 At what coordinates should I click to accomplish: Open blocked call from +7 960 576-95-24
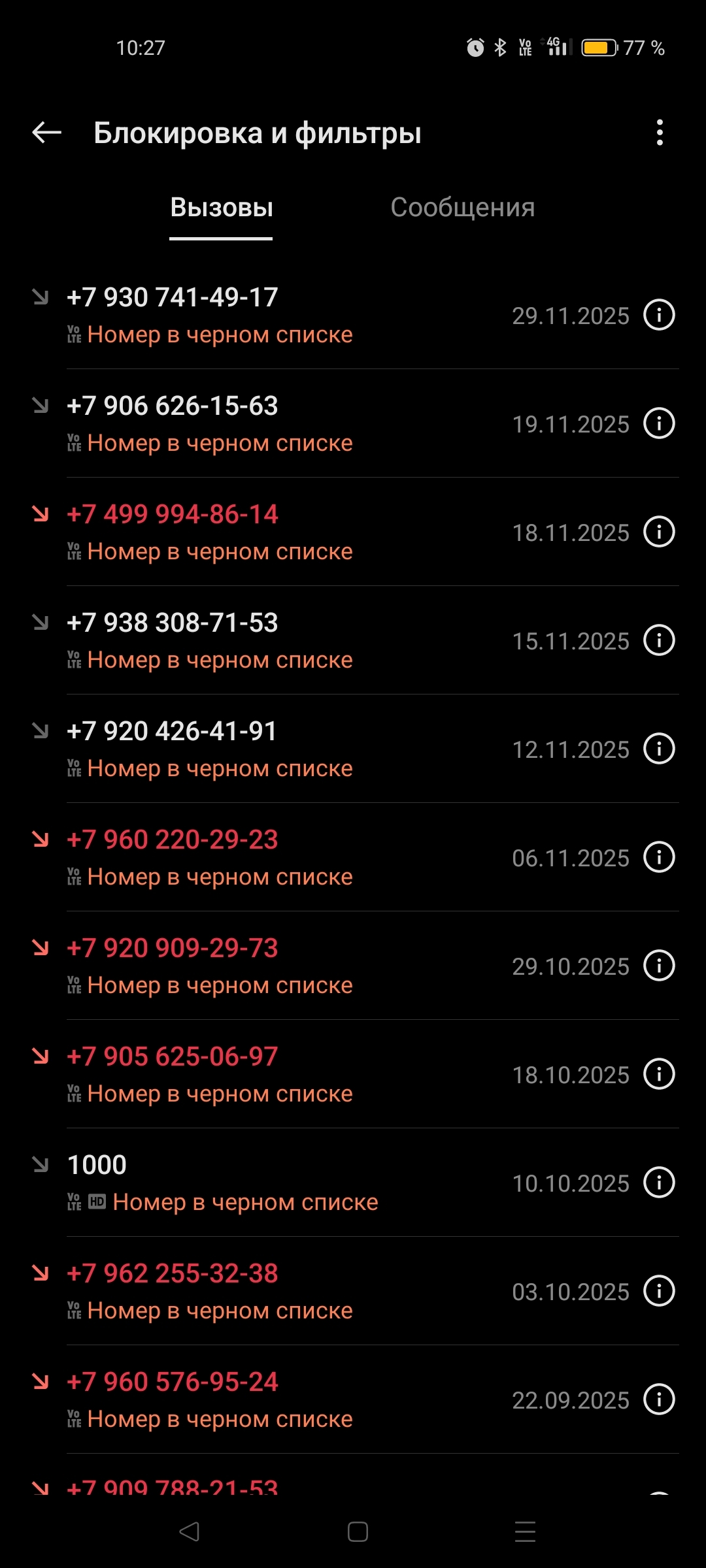click(261, 1400)
